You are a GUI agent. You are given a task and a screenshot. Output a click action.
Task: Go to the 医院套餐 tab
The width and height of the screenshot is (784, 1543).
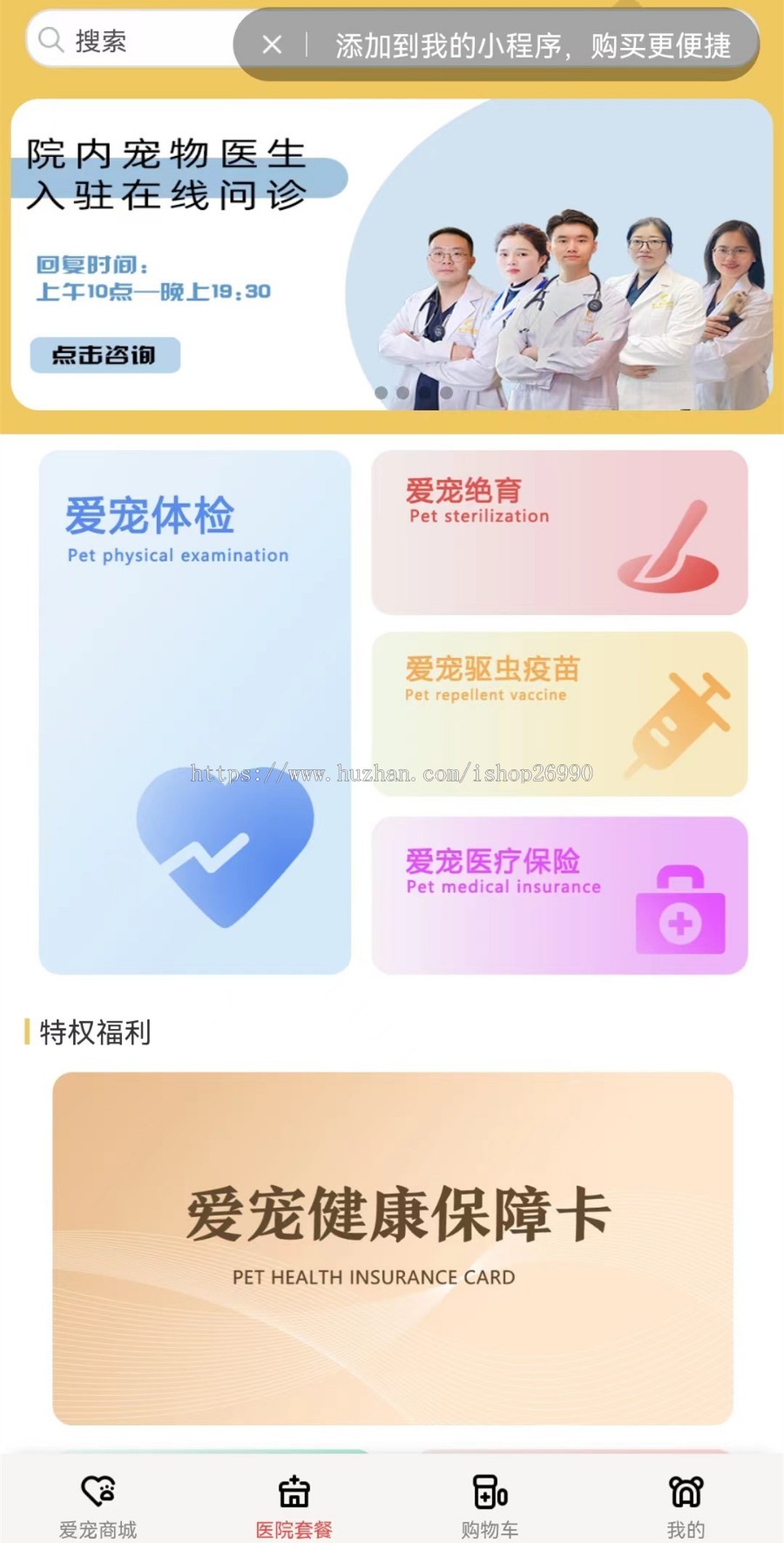pyautogui.click(x=294, y=1506)
